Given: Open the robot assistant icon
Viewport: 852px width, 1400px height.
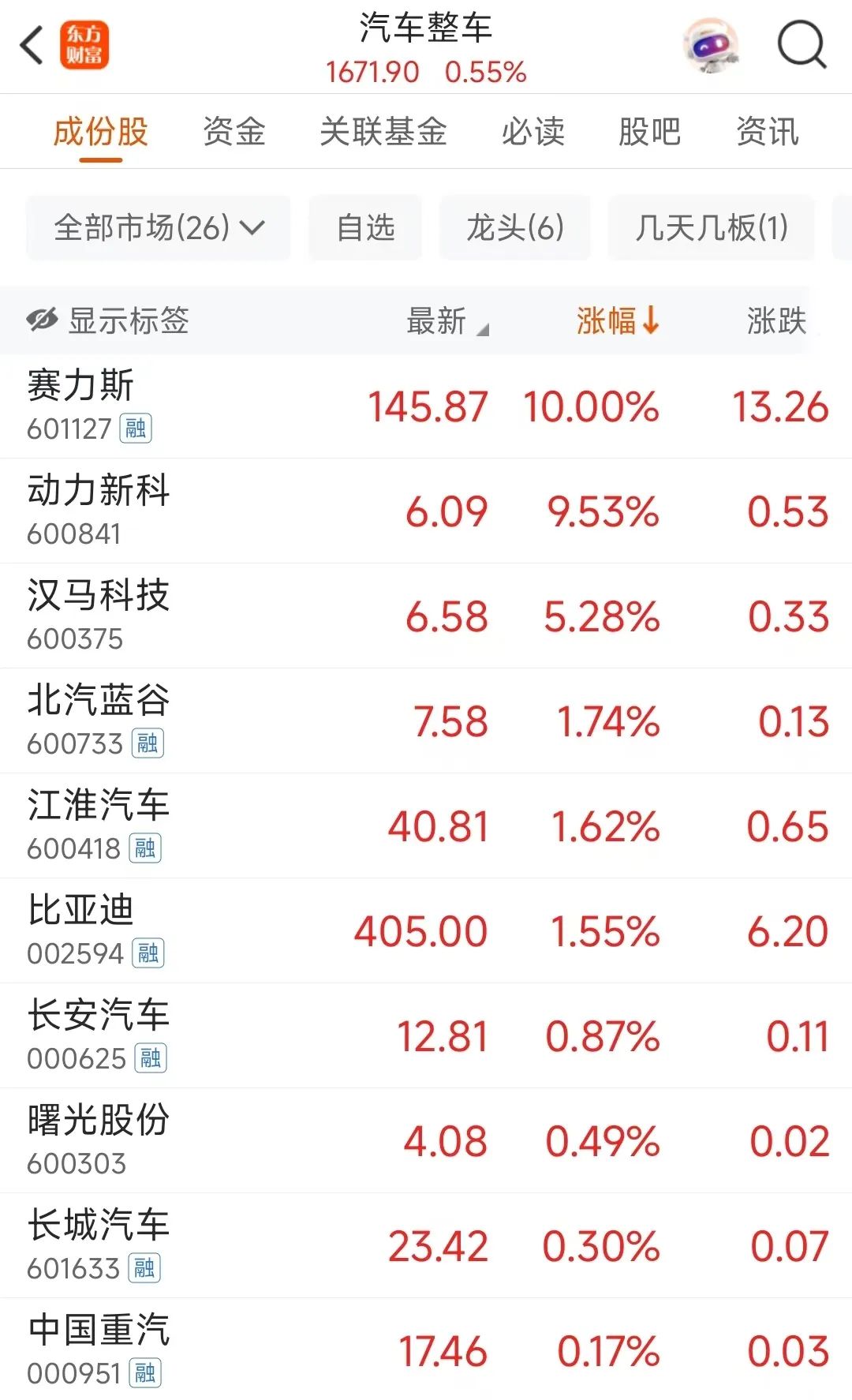Looking at the screenshot, I should point(711,46).
